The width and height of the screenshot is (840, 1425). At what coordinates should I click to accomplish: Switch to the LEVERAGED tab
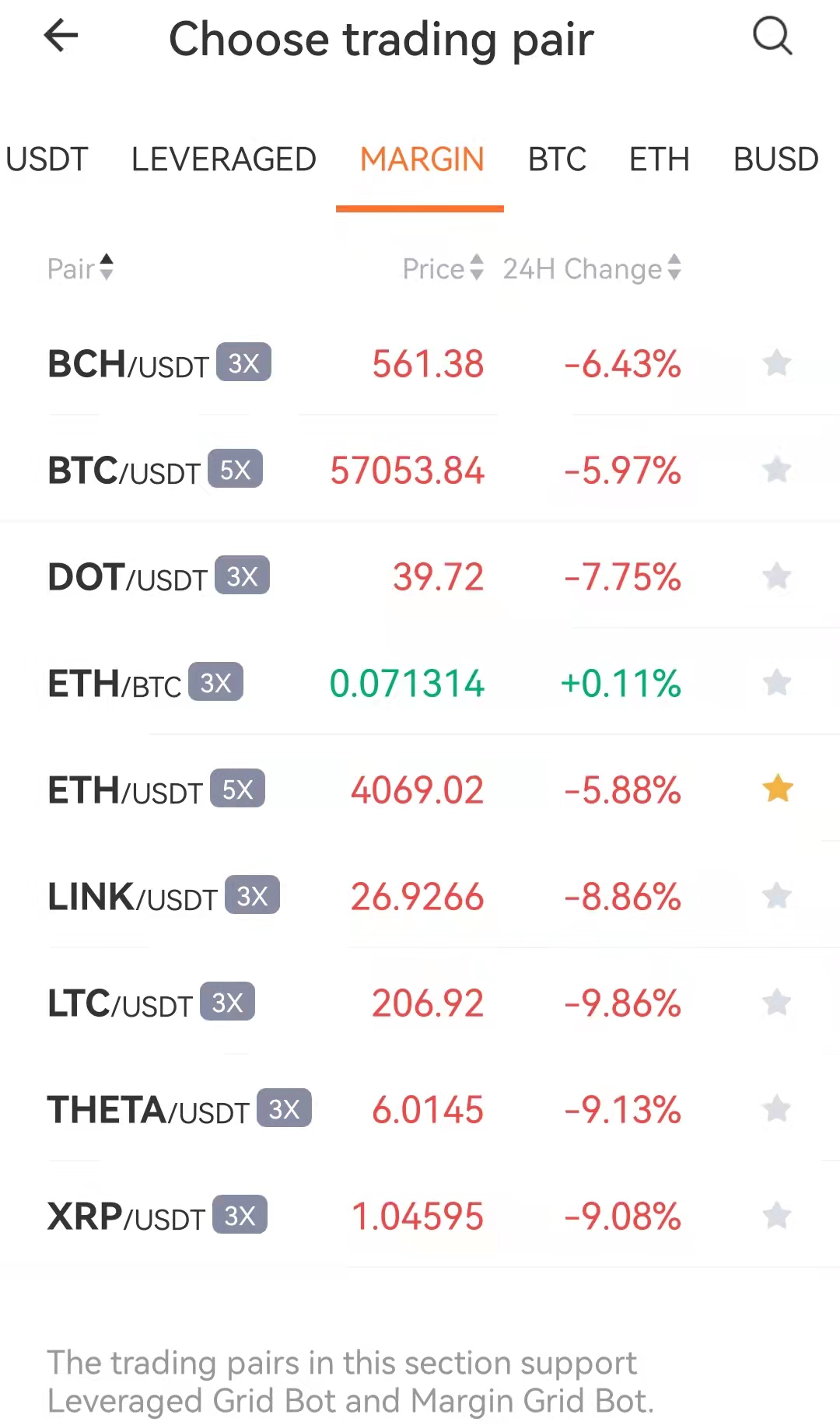(223, 159)
